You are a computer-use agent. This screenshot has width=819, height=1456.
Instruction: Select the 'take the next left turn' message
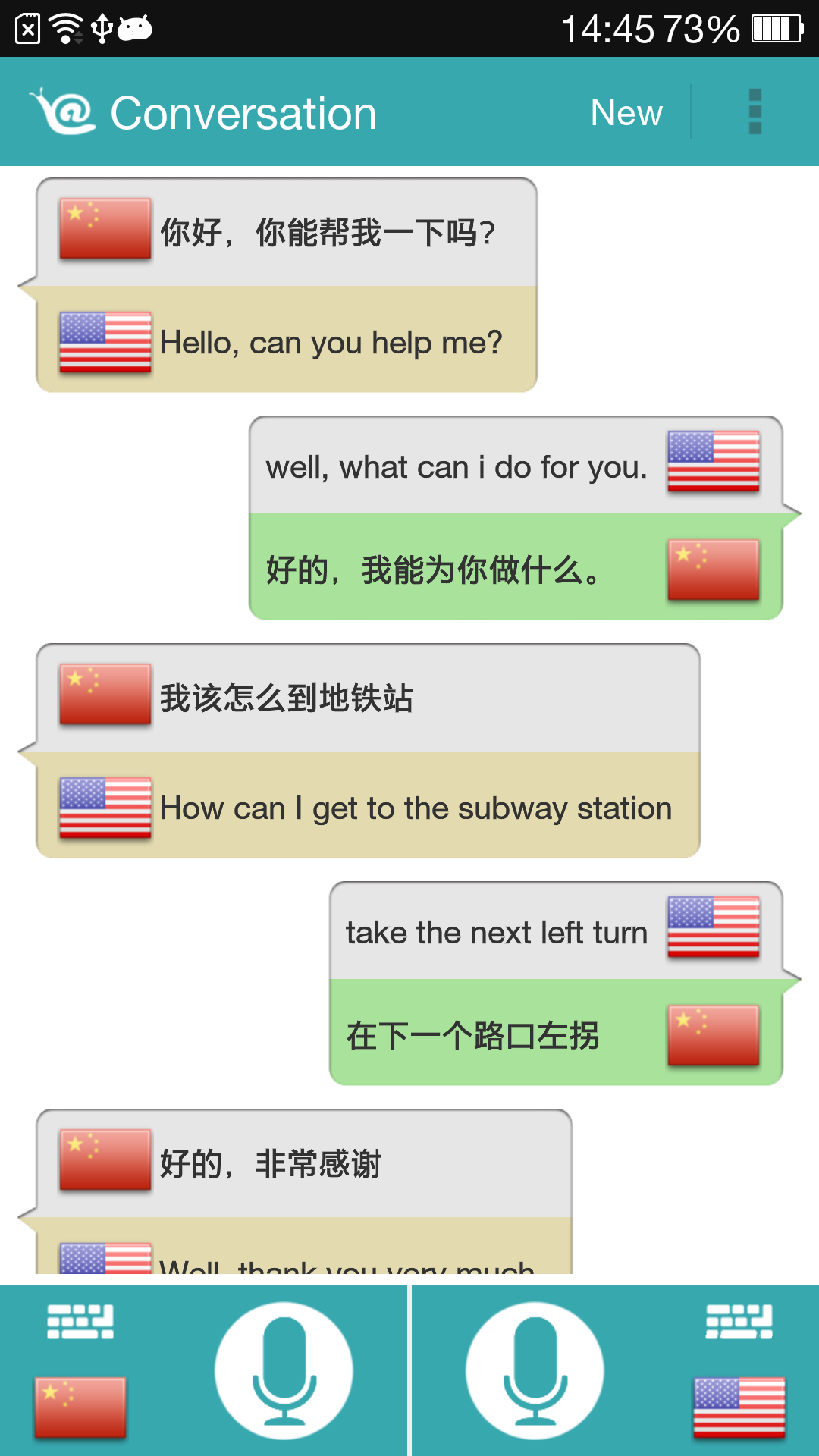[495, 931]
